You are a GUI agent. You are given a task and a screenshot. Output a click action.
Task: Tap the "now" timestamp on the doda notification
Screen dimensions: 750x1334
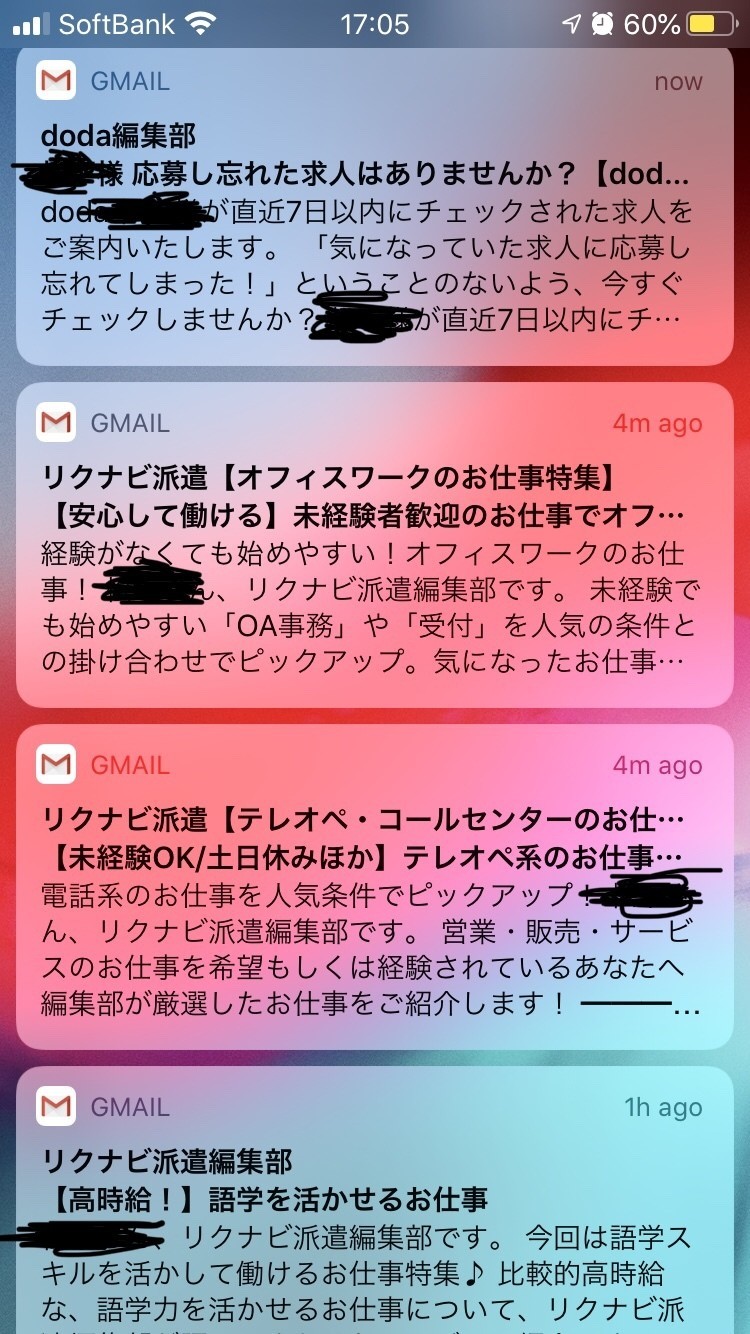677,81
